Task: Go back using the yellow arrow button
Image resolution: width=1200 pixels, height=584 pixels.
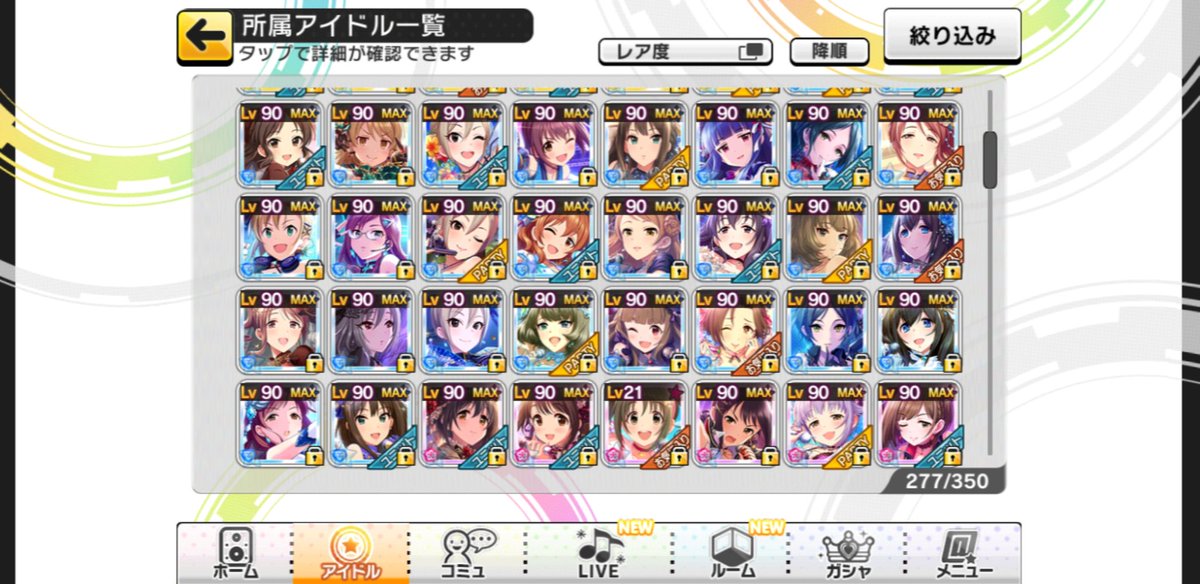Action: tap(205, 38)
